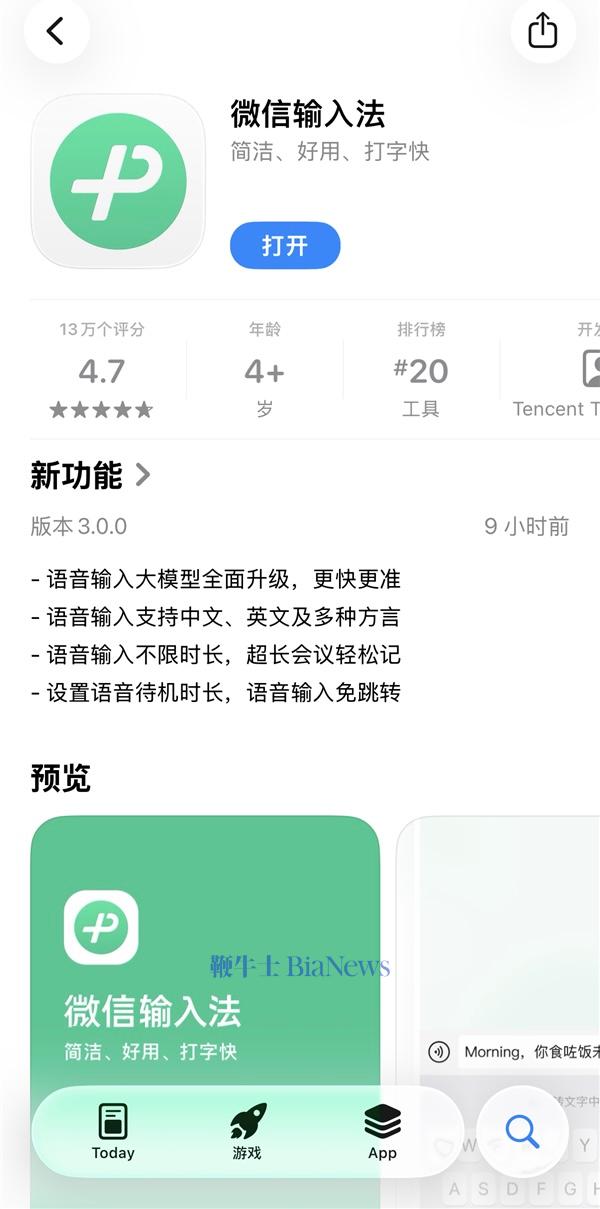Screen dimensions: 600x1209
Task: Tap the 打开 button to open the app
Action: (x=285, y=246)
